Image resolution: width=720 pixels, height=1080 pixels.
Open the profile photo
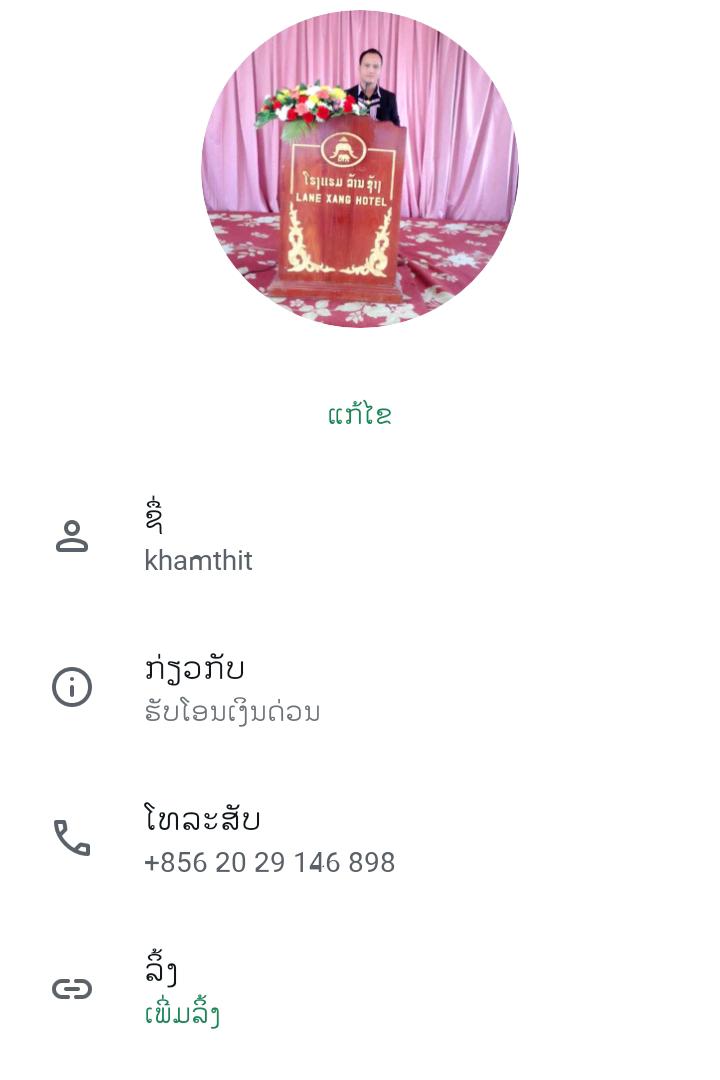click(360, 168)
